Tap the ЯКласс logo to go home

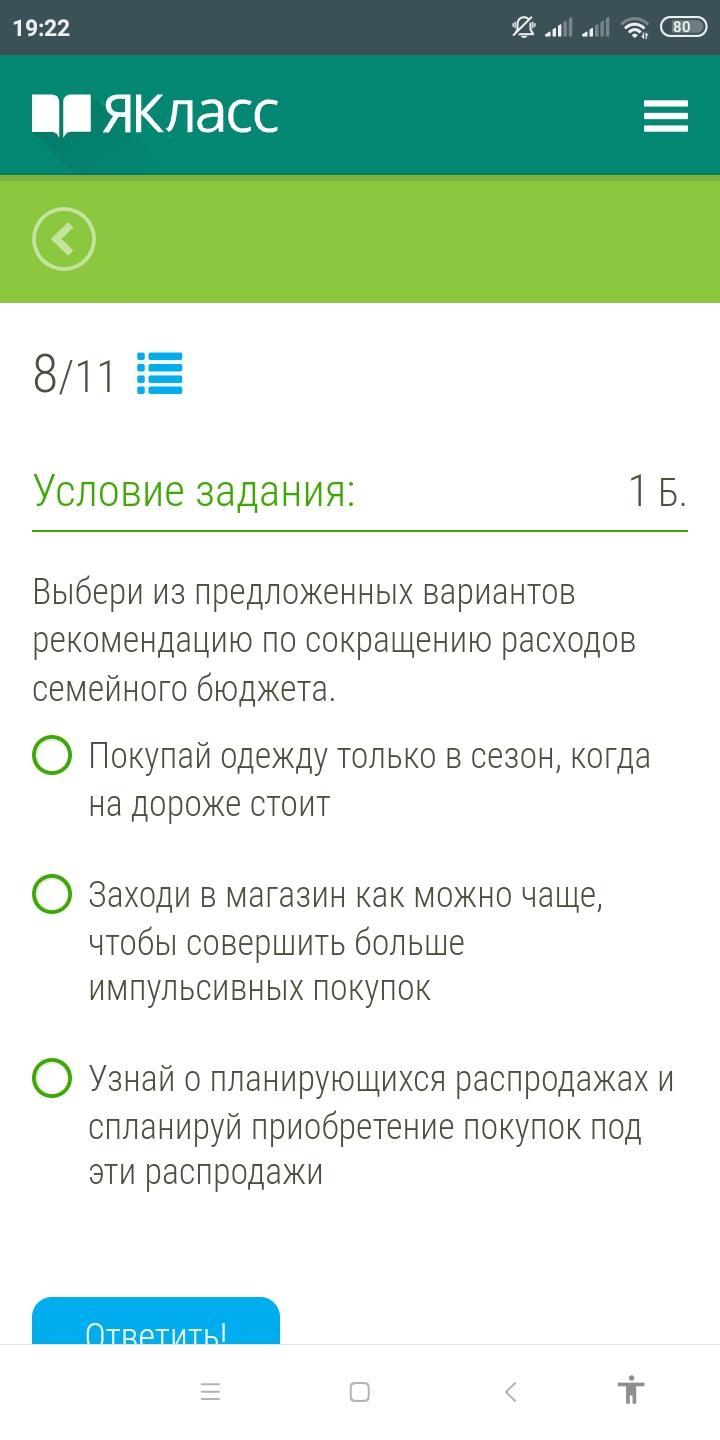pos(155,115)
